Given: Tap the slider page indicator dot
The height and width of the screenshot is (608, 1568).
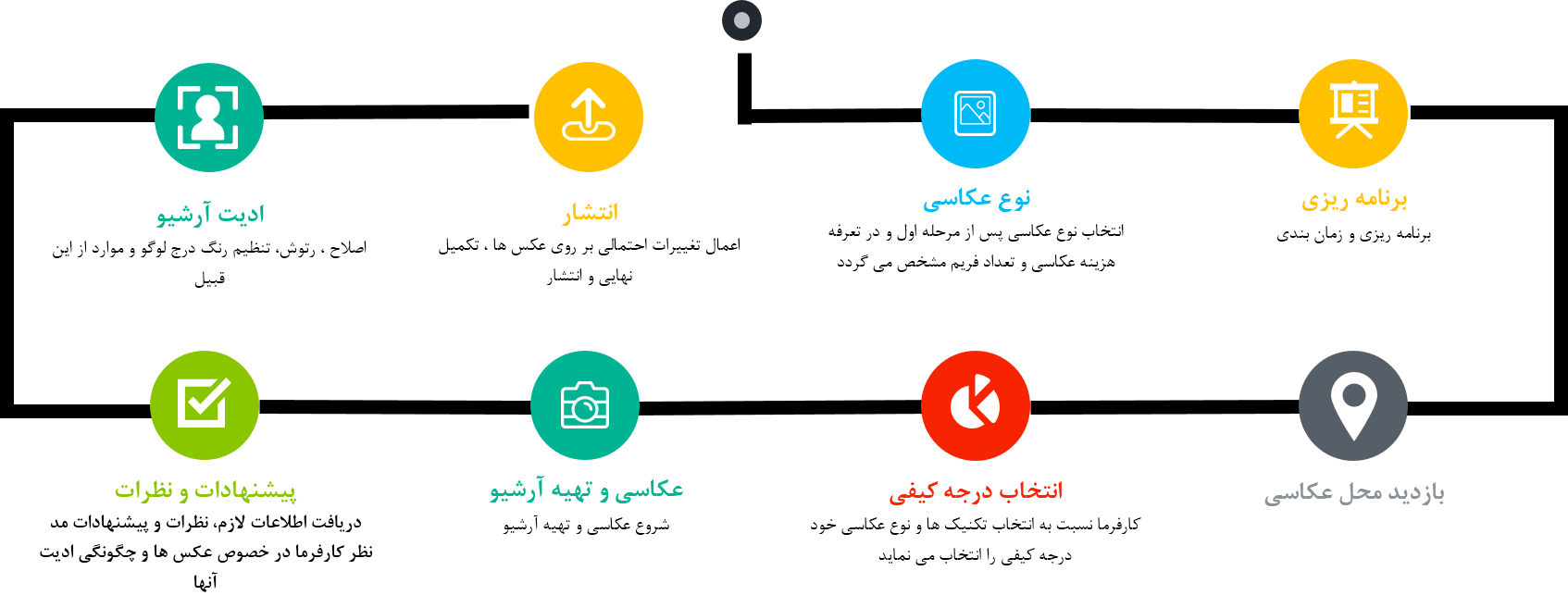Looking at the screenshot, I should (x=741, y=20).
